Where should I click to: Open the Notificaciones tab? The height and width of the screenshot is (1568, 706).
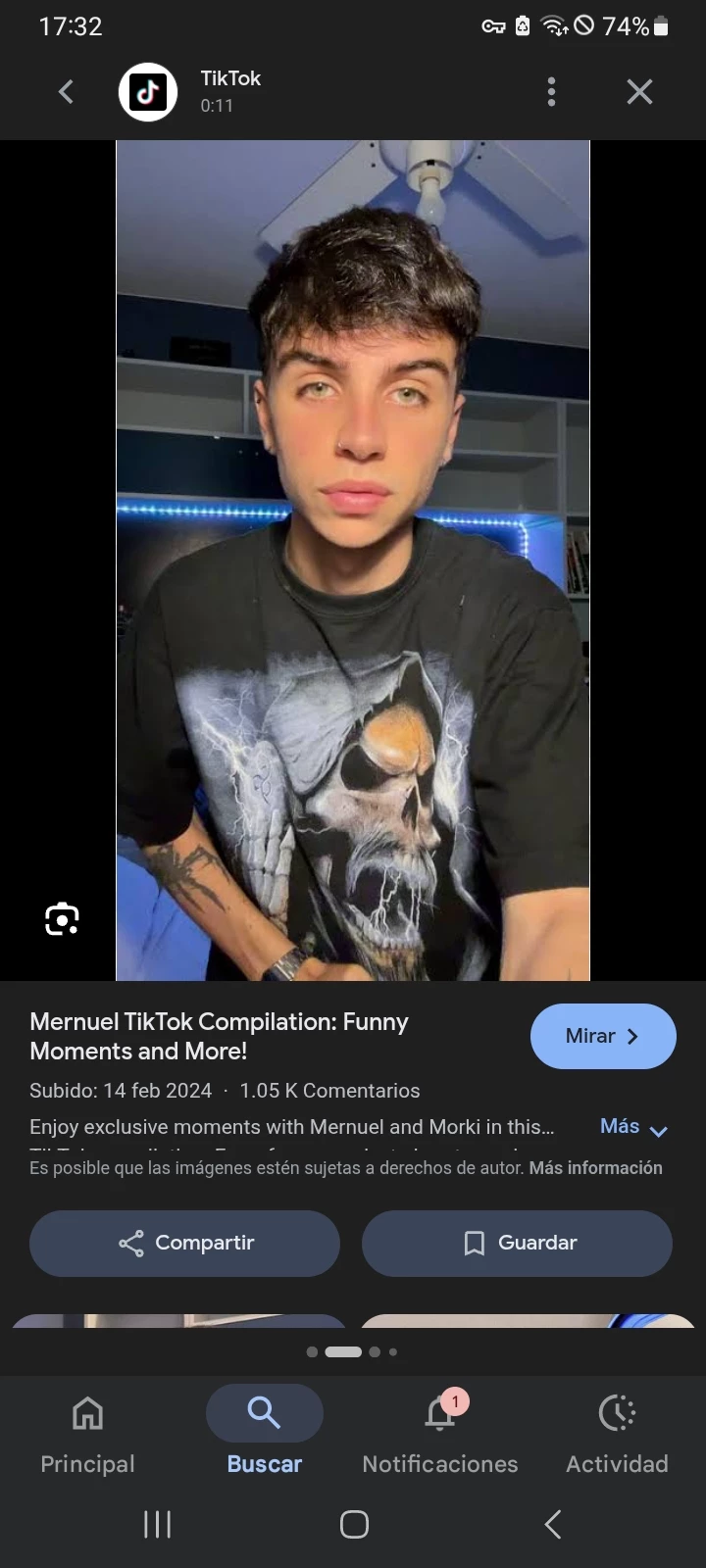tap(440, 1435)
